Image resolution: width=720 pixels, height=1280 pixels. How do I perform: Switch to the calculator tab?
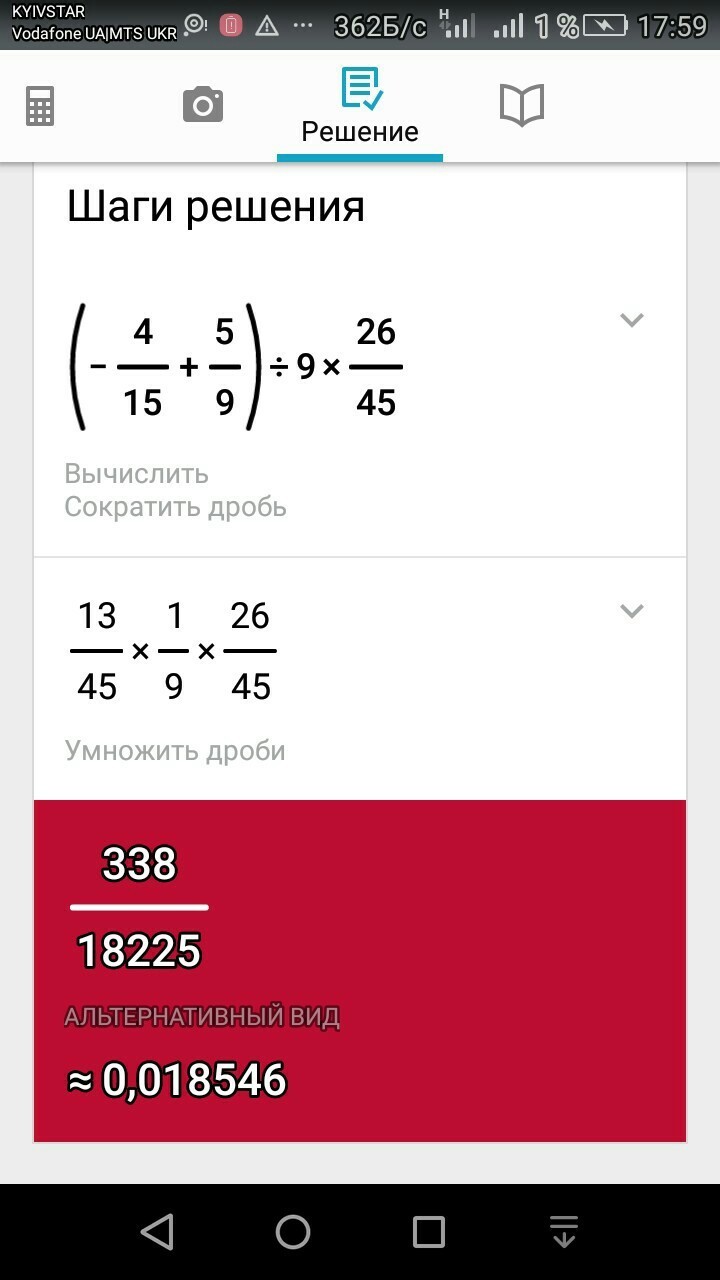pyautogui.click(x=40, y=106)
